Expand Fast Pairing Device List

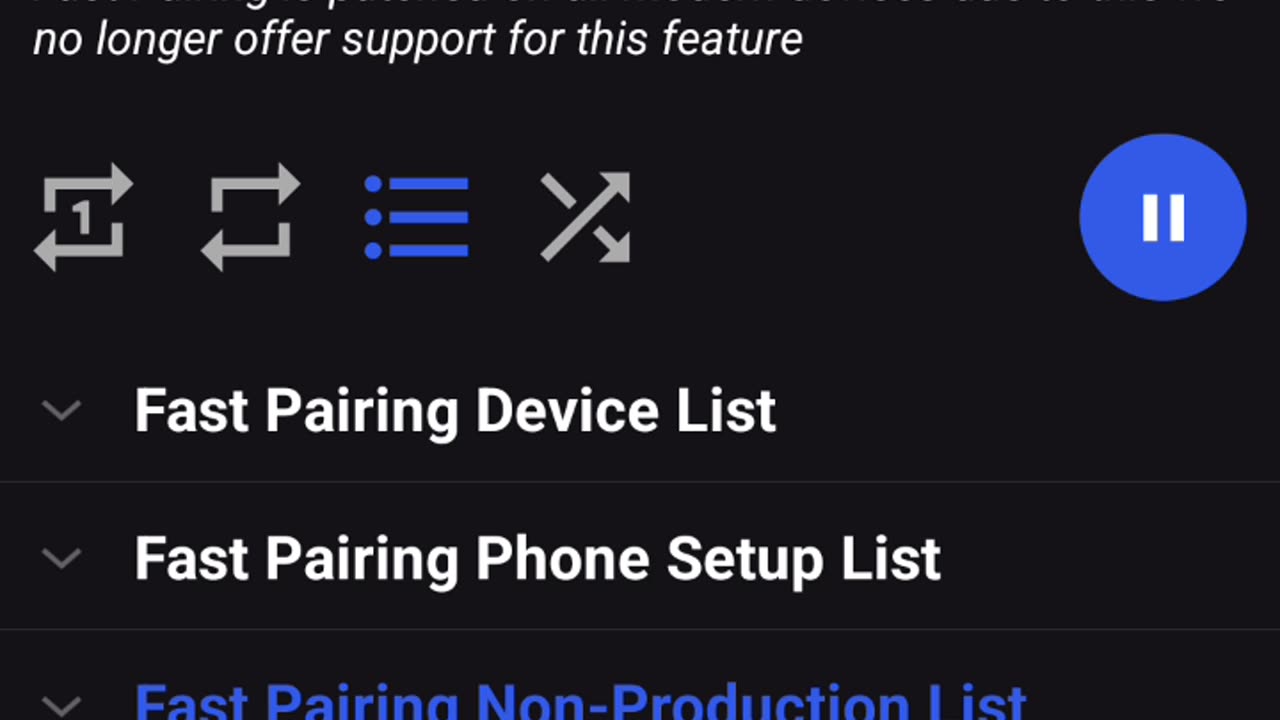62,410
